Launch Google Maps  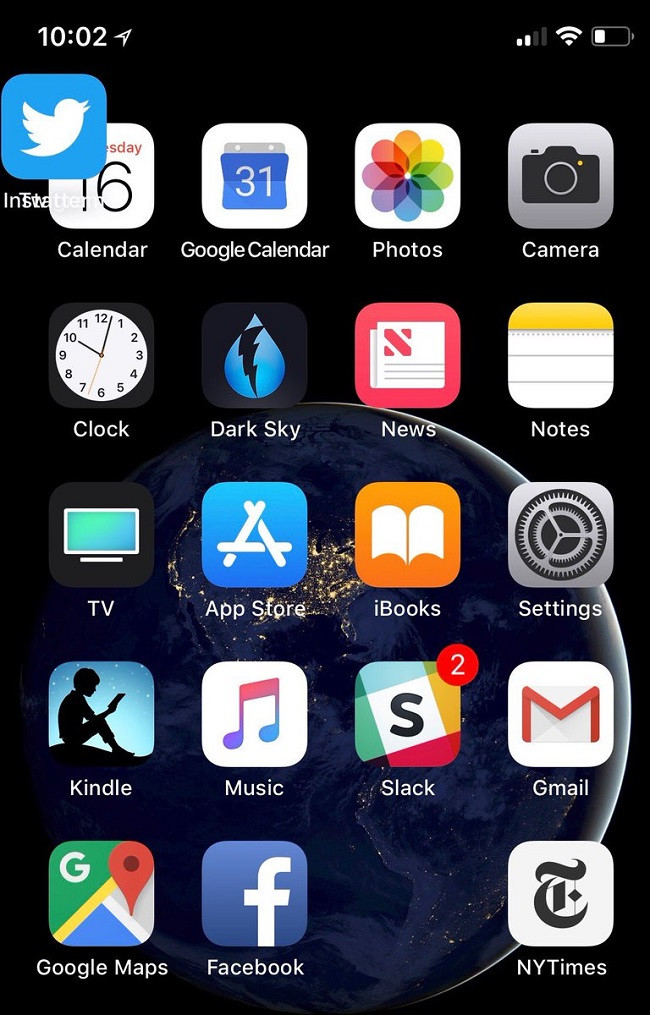pyautogui.click(x=101, y=893)
